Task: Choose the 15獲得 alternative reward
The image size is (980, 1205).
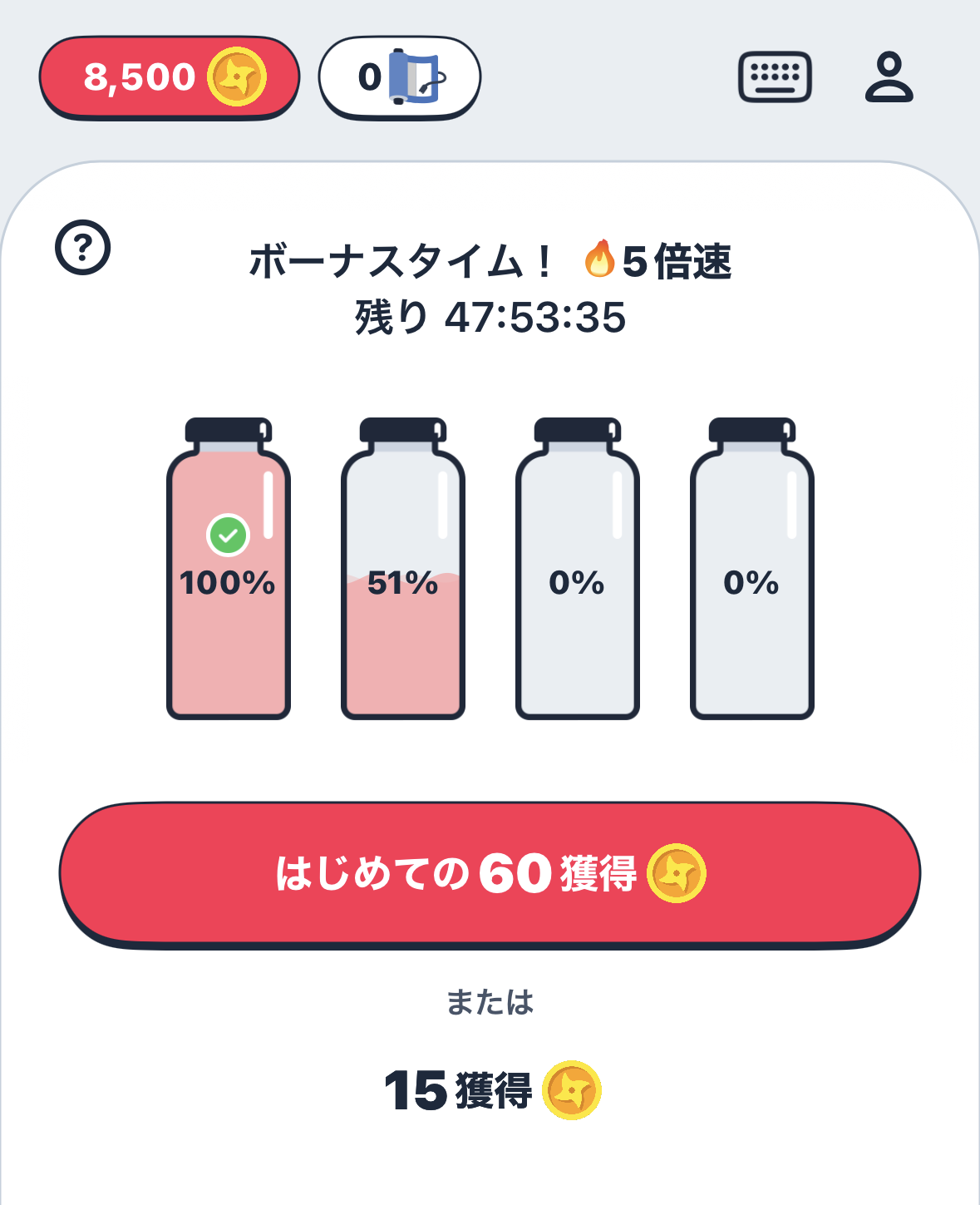Action: pyautogui.click(x=490, y=1088)
